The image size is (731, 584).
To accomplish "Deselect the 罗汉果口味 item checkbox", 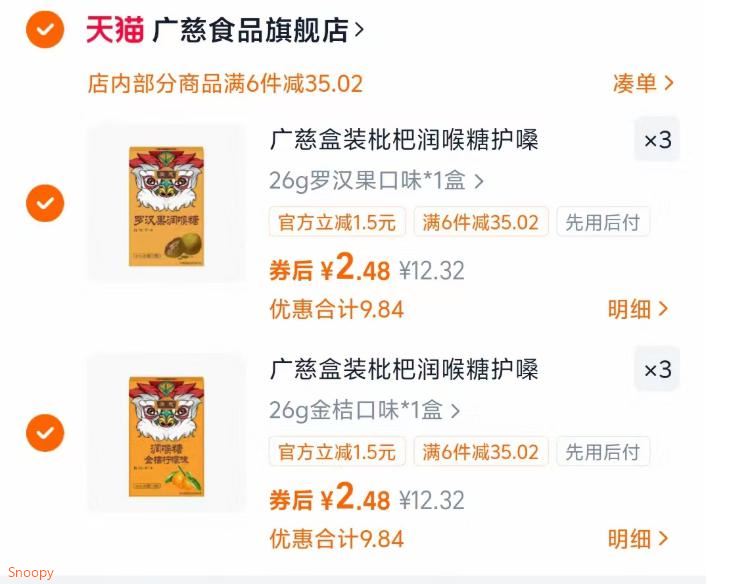I will 44,203.
